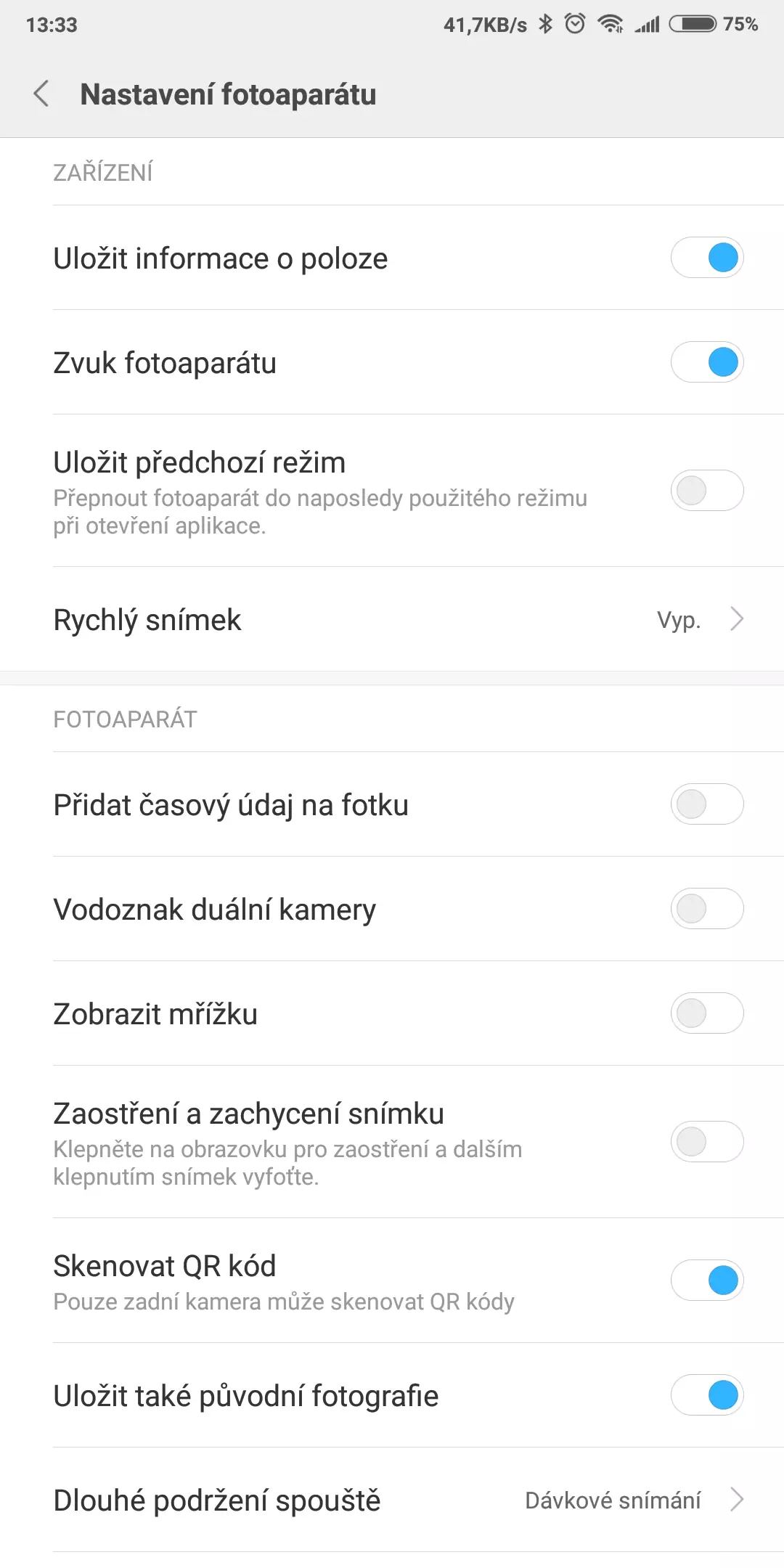Turn off Zvuk fotoaparátu
This screenshot has width=784, height=1568.
coord(707,362)
